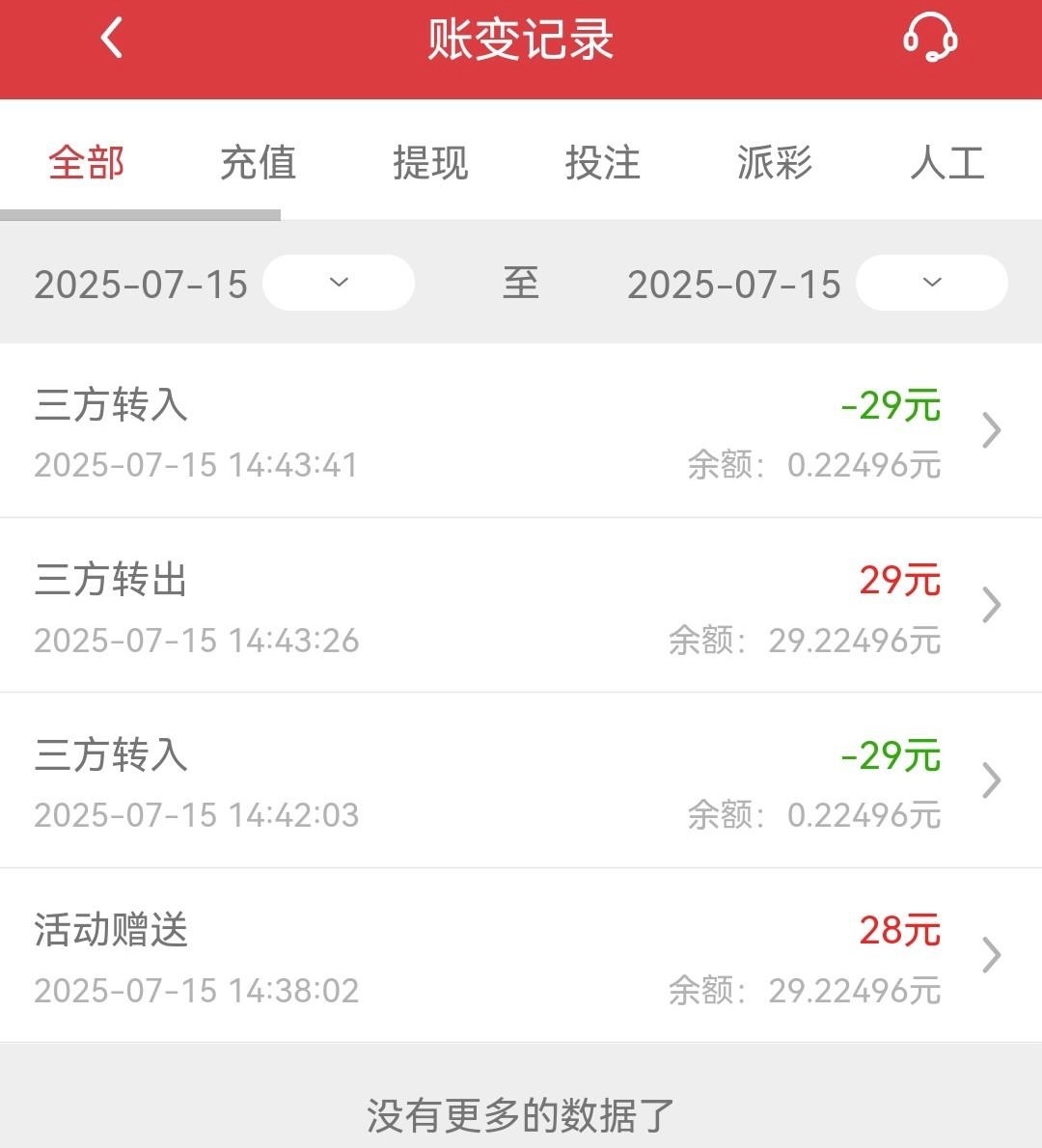The image size is (1042, 1148).
Task: Switch to the 投注 tab
Action: tap(602, 162)
